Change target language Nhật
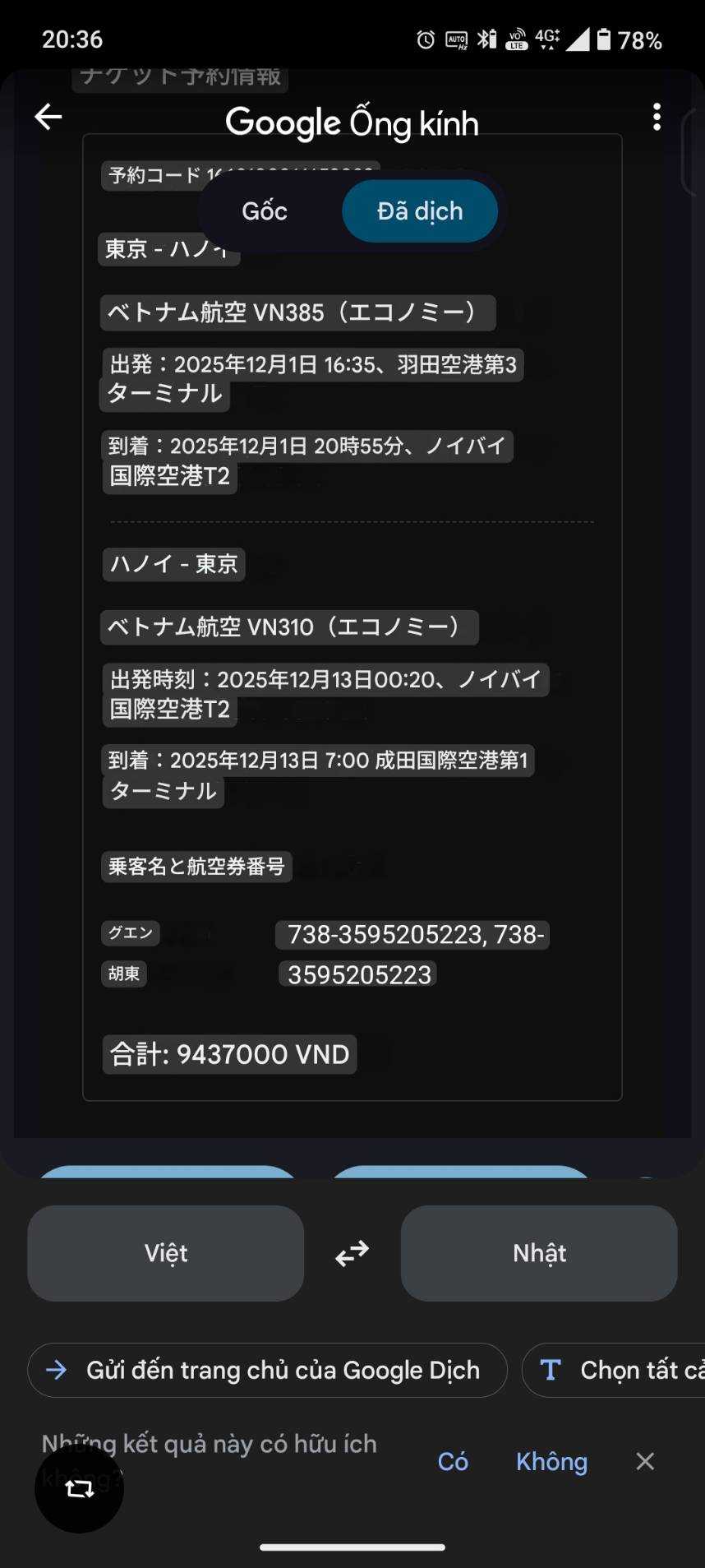Image resolution: width=705 pixels, height=1568 pixels. click(539, 1253)
